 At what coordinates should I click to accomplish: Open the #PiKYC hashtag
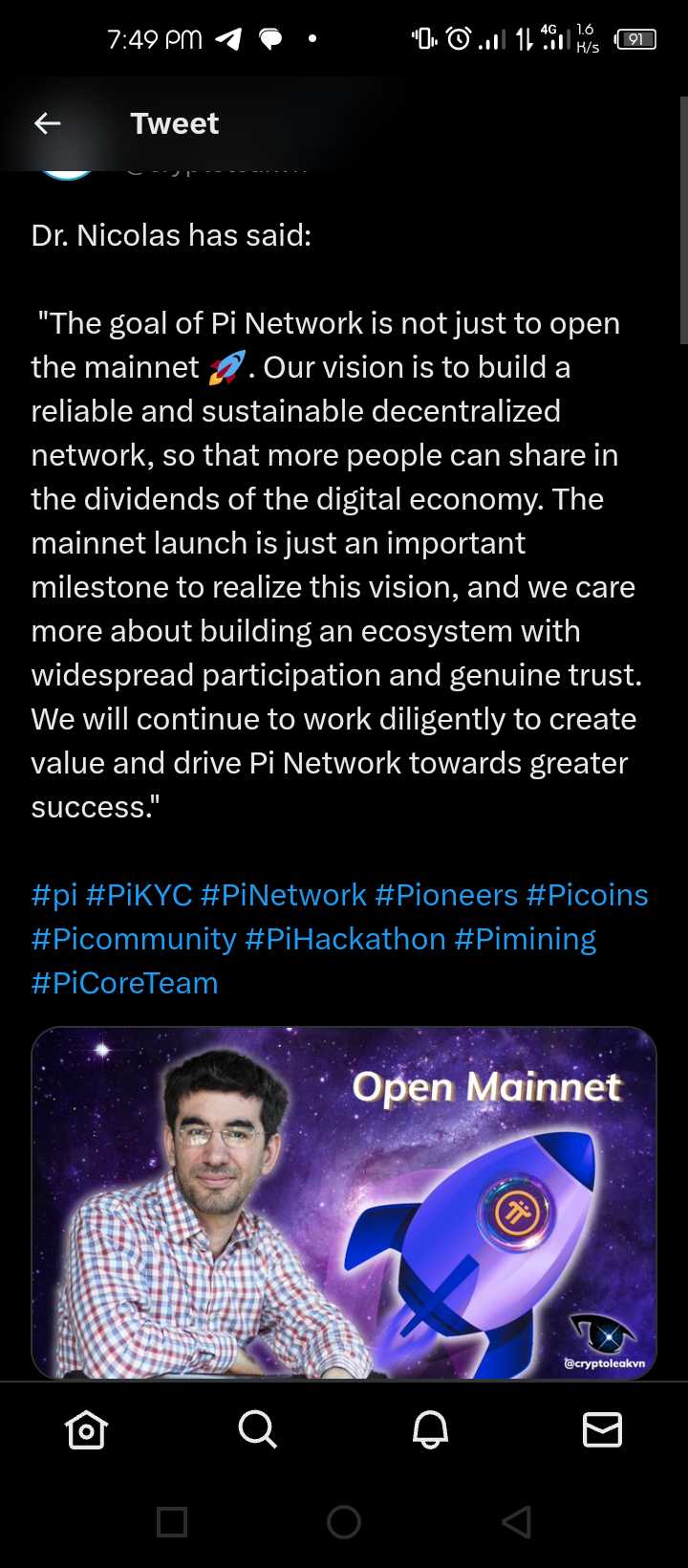[x=140, y=895]
